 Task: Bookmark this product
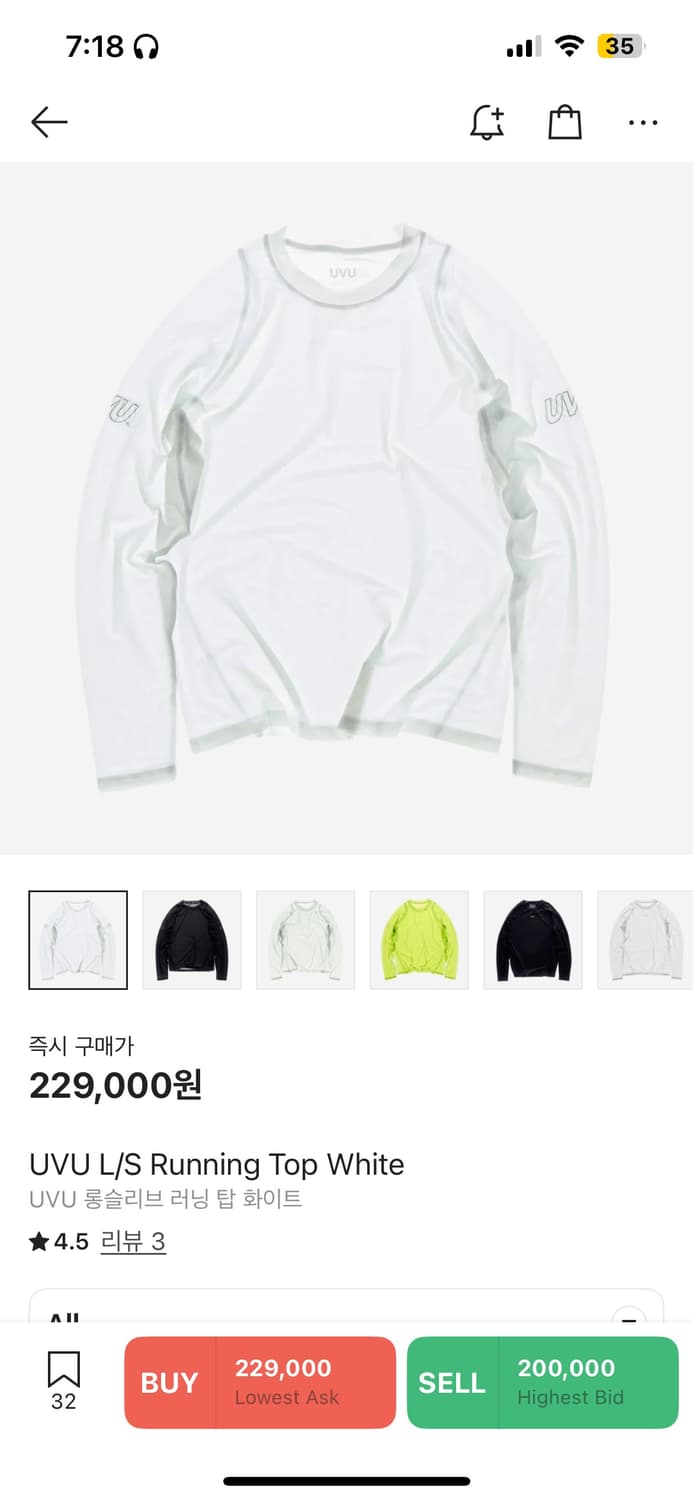pyautogui.click(x=63, y=1379)
